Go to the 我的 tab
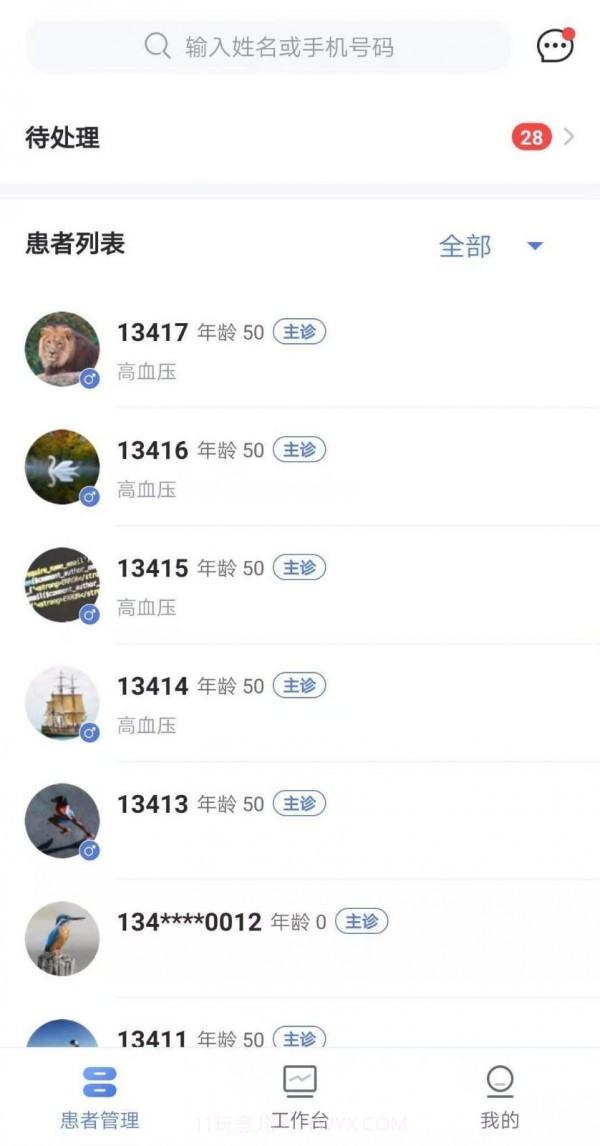Image resolution: width=600 pixels, height=1146 pixels. (x=499, y=1097)
